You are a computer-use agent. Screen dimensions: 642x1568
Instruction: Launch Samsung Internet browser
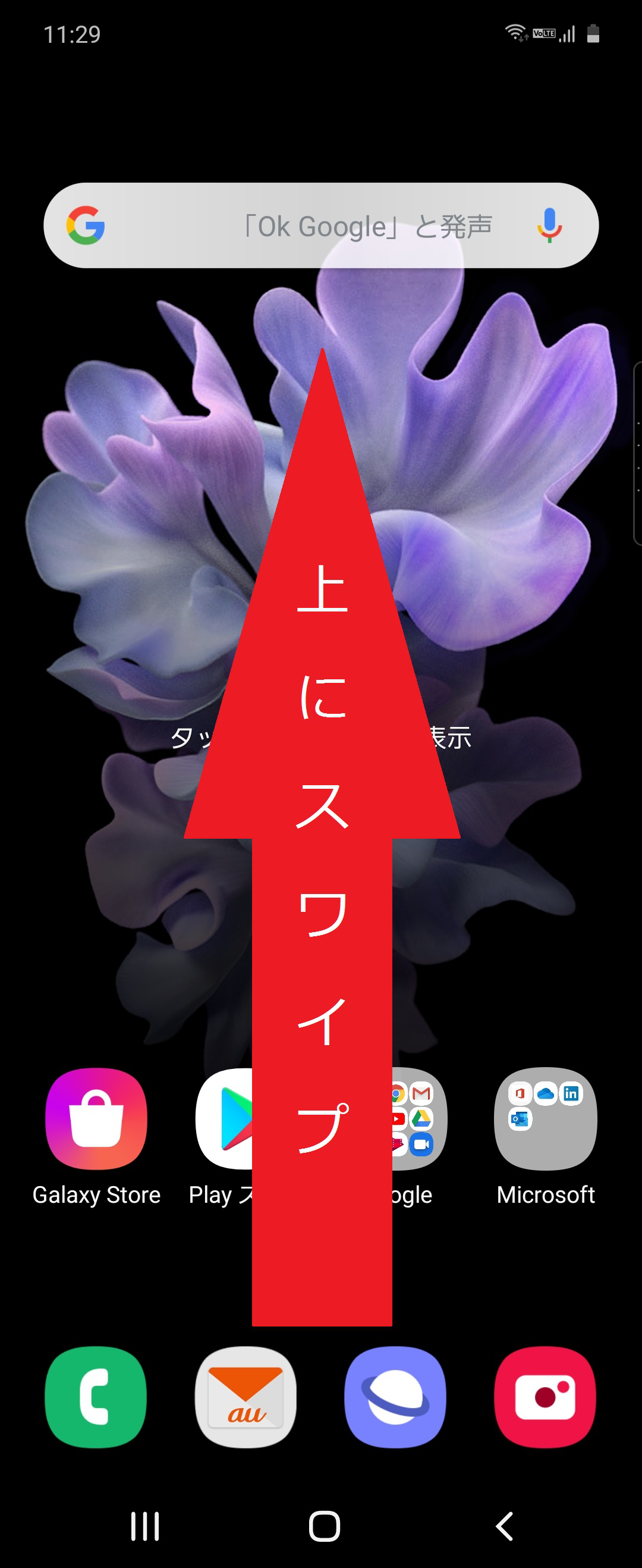tap(395, 1397)
